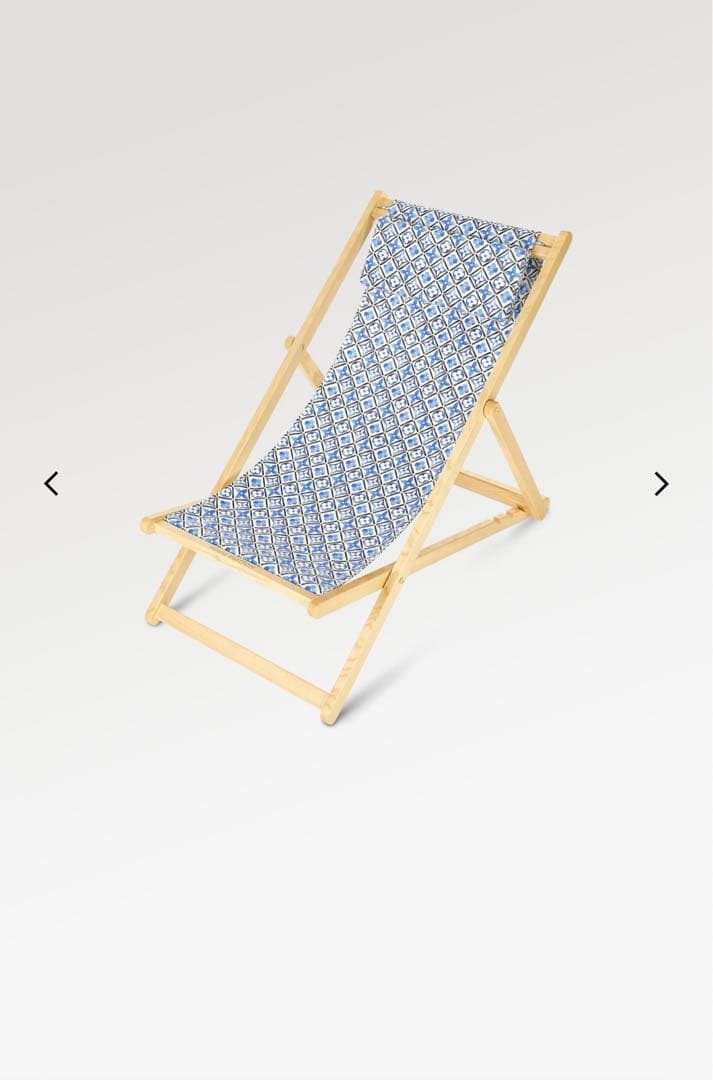This screenshot has height=1080, width=713.
Task: Go to the previous product image
Action: pyautogui.click(x=51, y=484)
